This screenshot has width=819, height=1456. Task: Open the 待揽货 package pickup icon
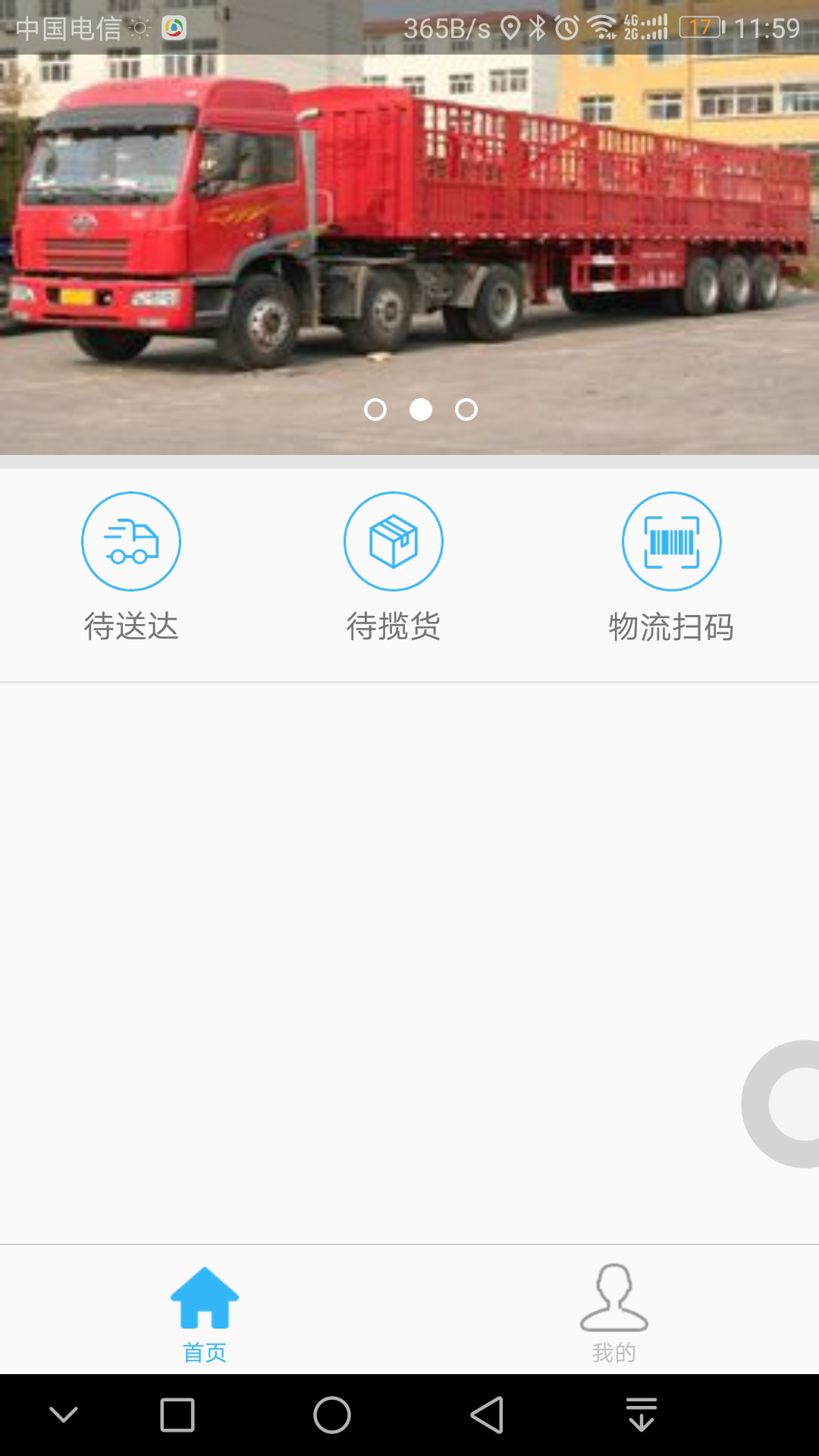coord(394,541)
